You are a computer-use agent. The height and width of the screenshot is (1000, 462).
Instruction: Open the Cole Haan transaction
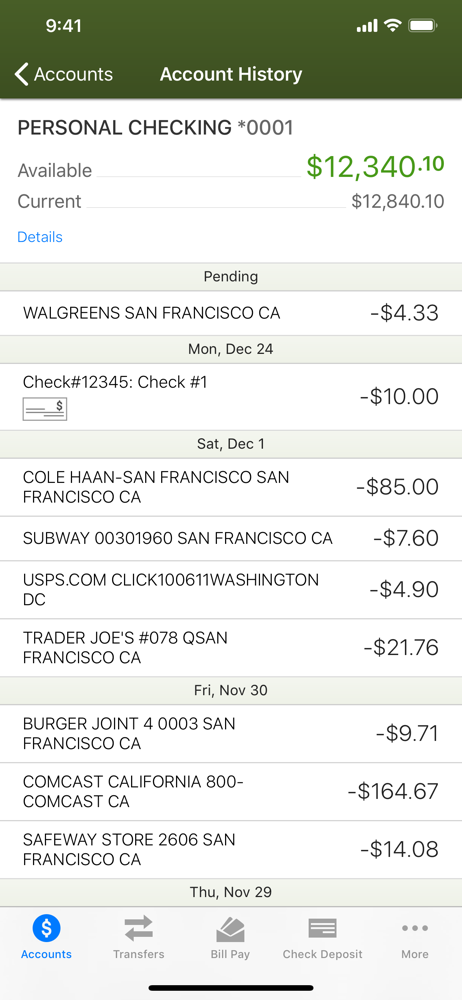(231, 487)
